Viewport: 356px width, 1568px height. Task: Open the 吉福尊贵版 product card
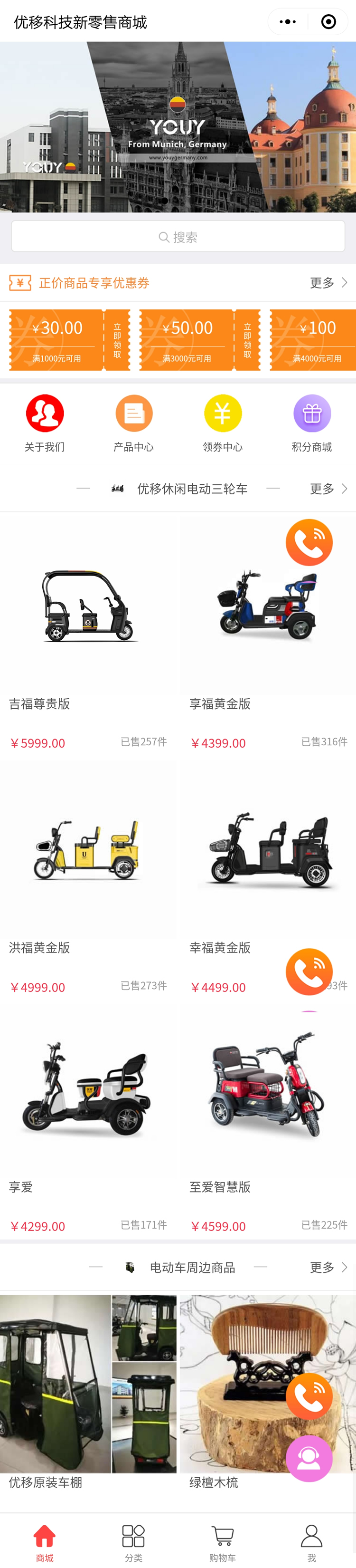pyautogui.click(x=88, y=633)
